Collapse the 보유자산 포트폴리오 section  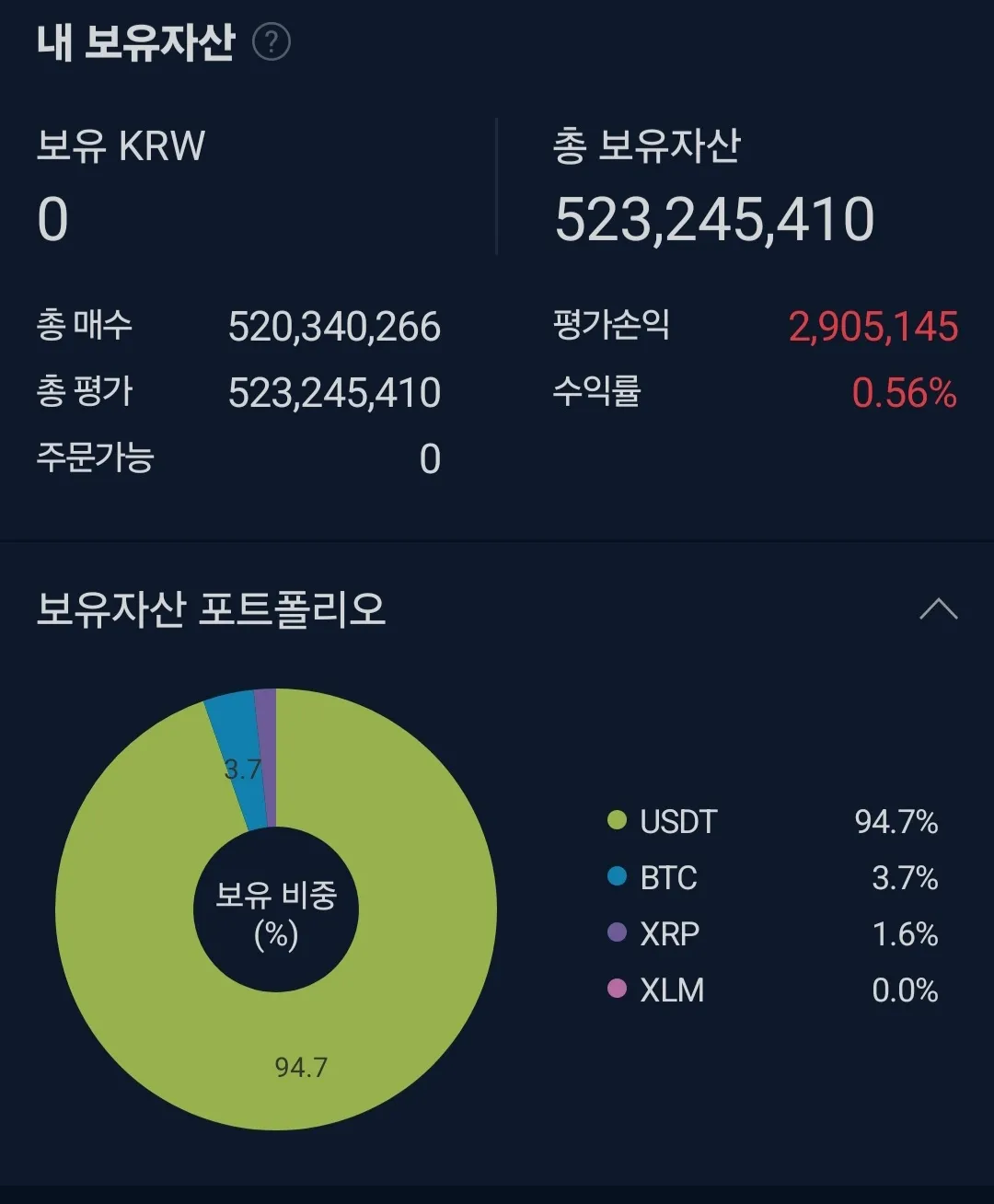(938, 609)
